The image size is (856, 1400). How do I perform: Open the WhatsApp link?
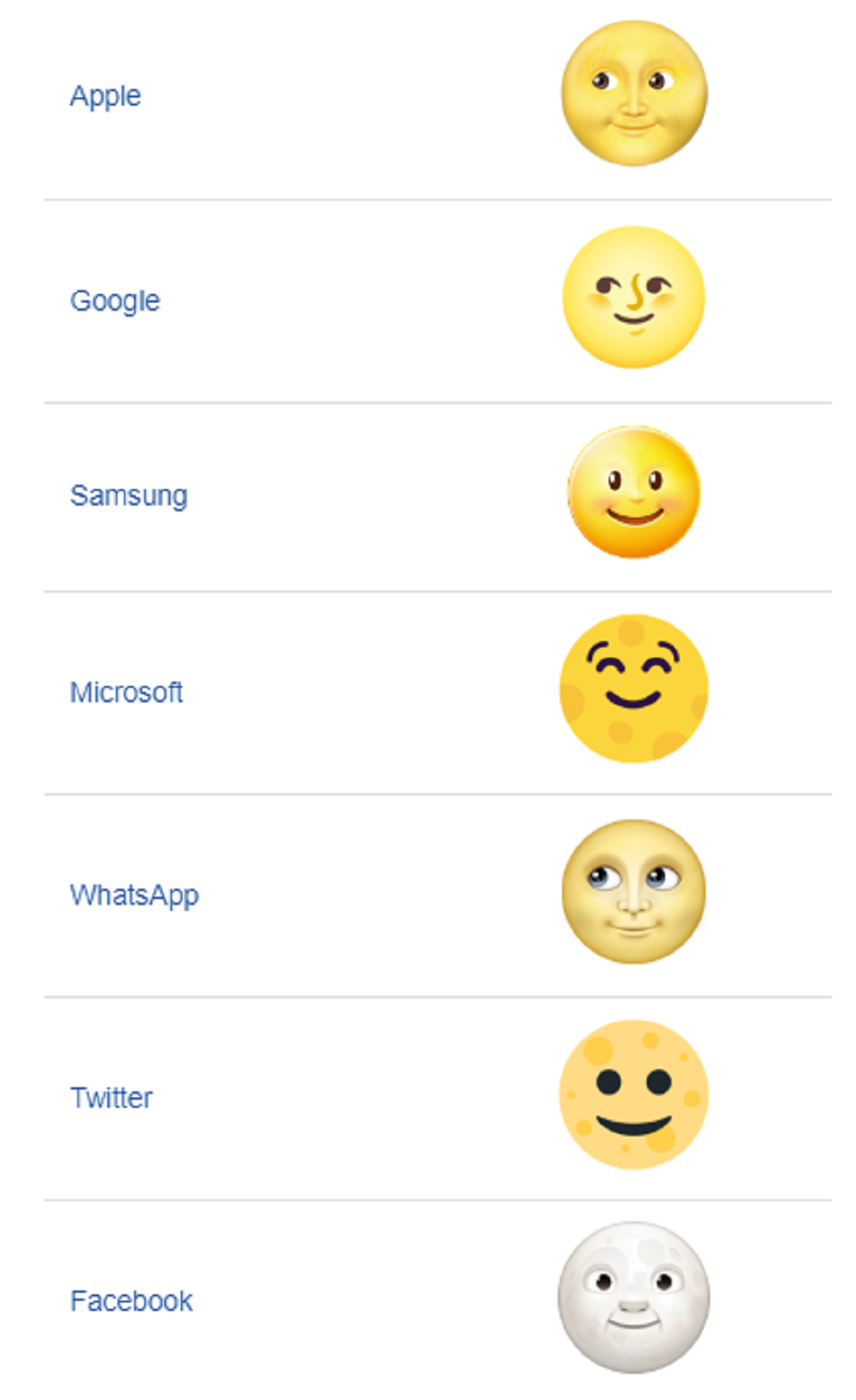coord(134,895)
